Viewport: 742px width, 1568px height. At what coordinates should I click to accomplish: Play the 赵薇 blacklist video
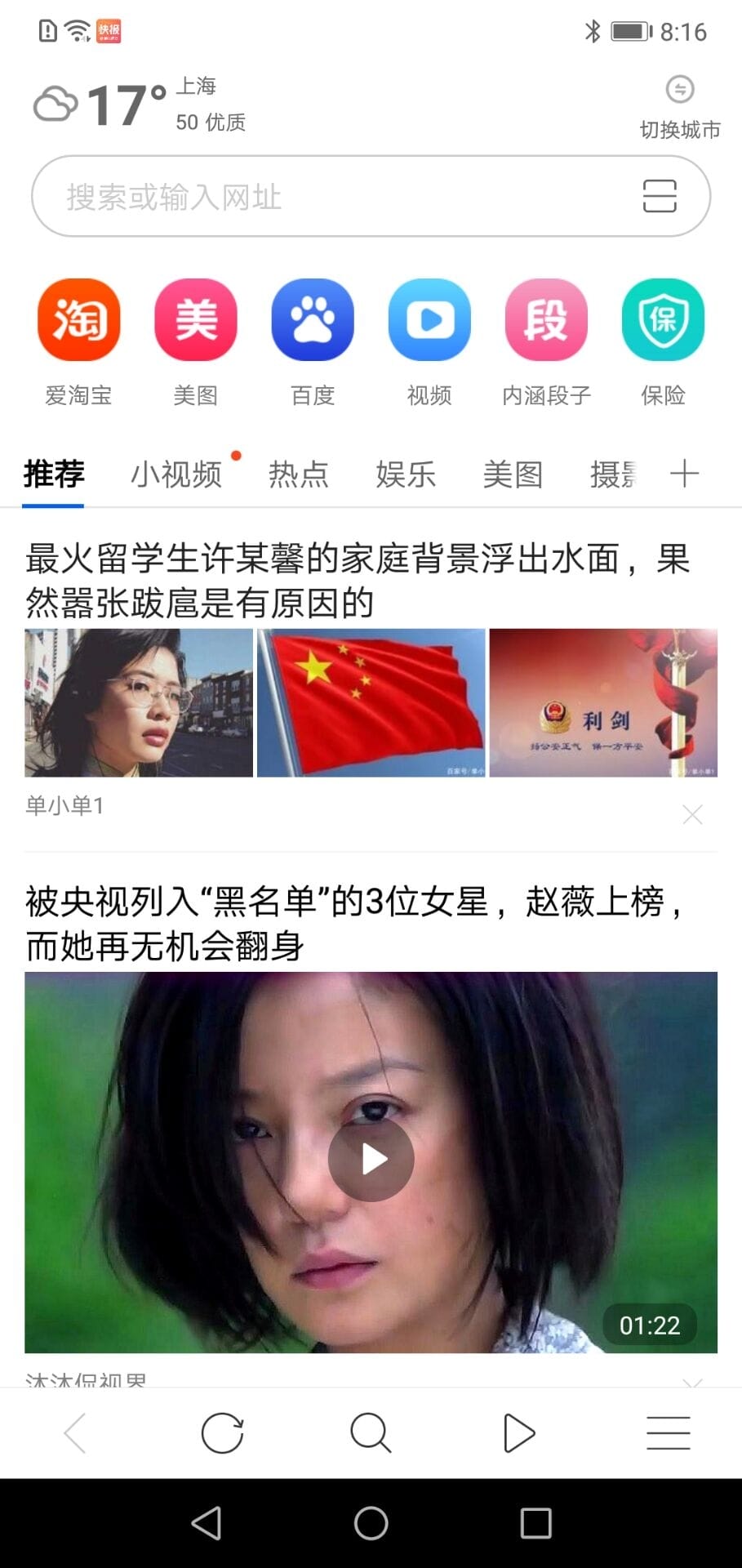[x=371, y=1158]
